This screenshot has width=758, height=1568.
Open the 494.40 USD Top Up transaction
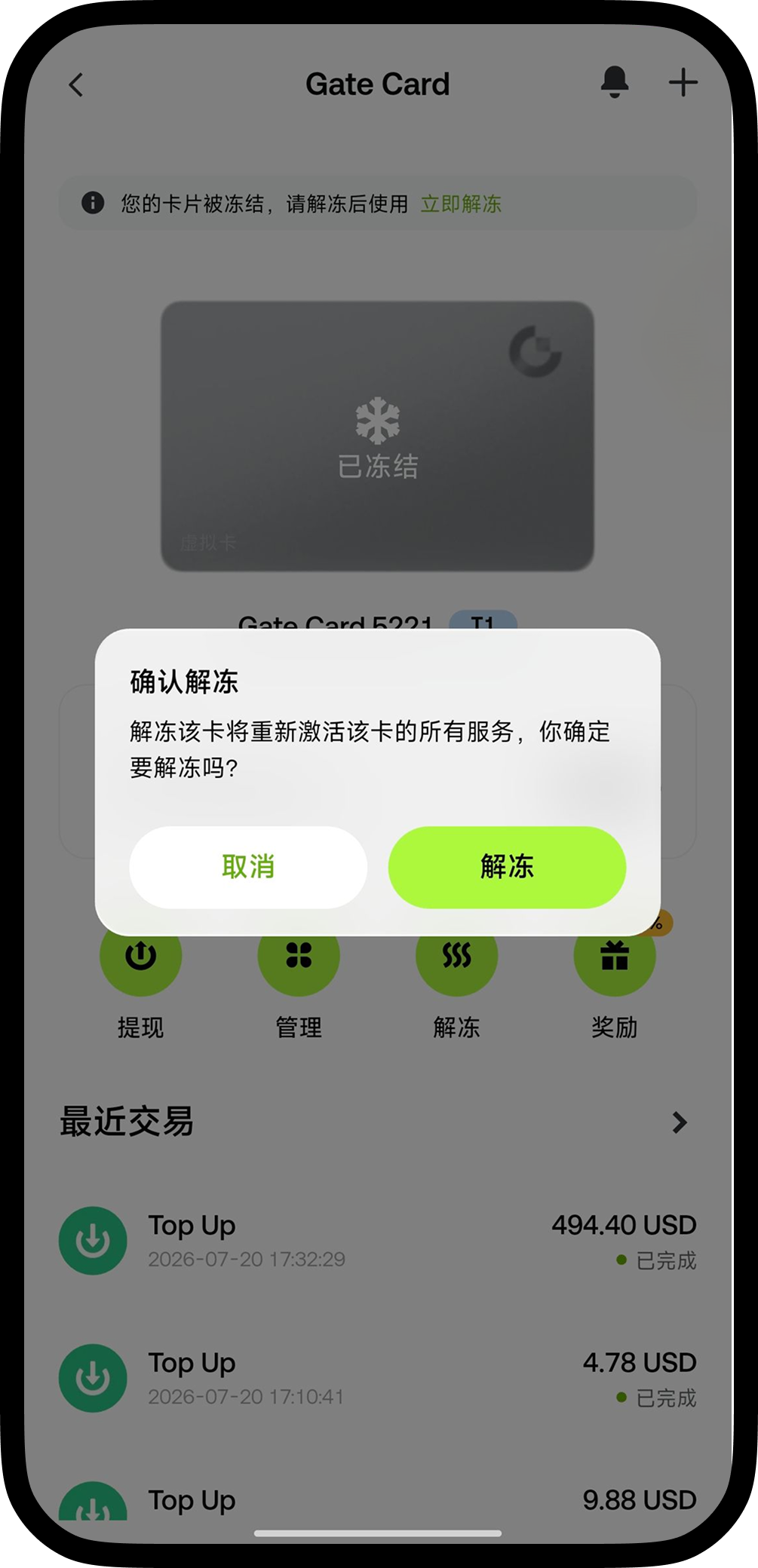(378, 1241)
